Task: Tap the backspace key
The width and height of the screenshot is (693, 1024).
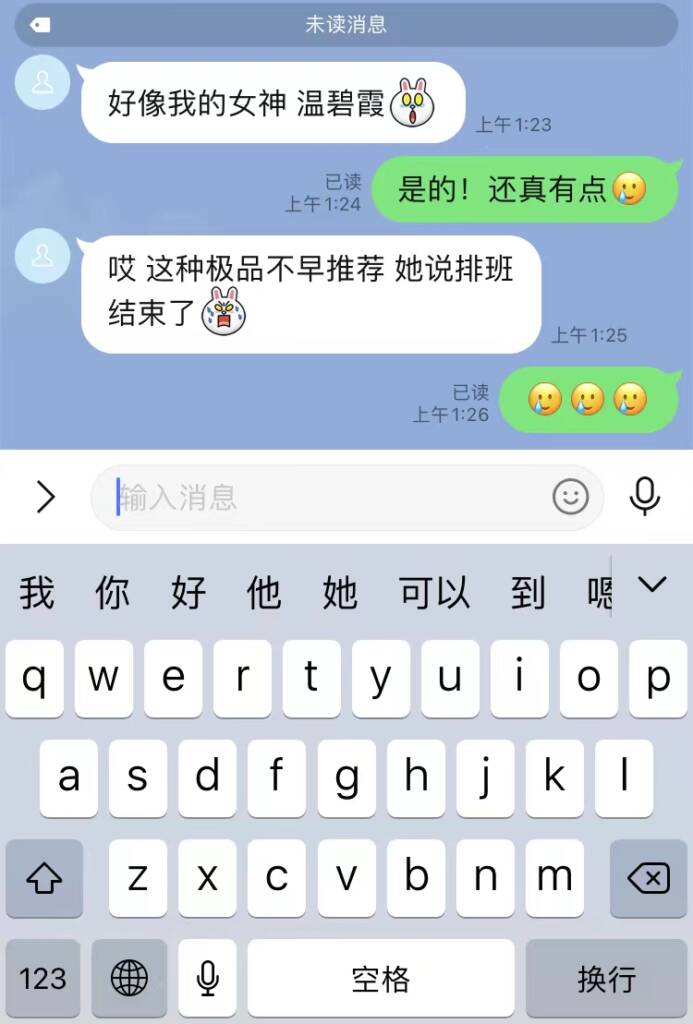Action: click(x=648, y=879)
